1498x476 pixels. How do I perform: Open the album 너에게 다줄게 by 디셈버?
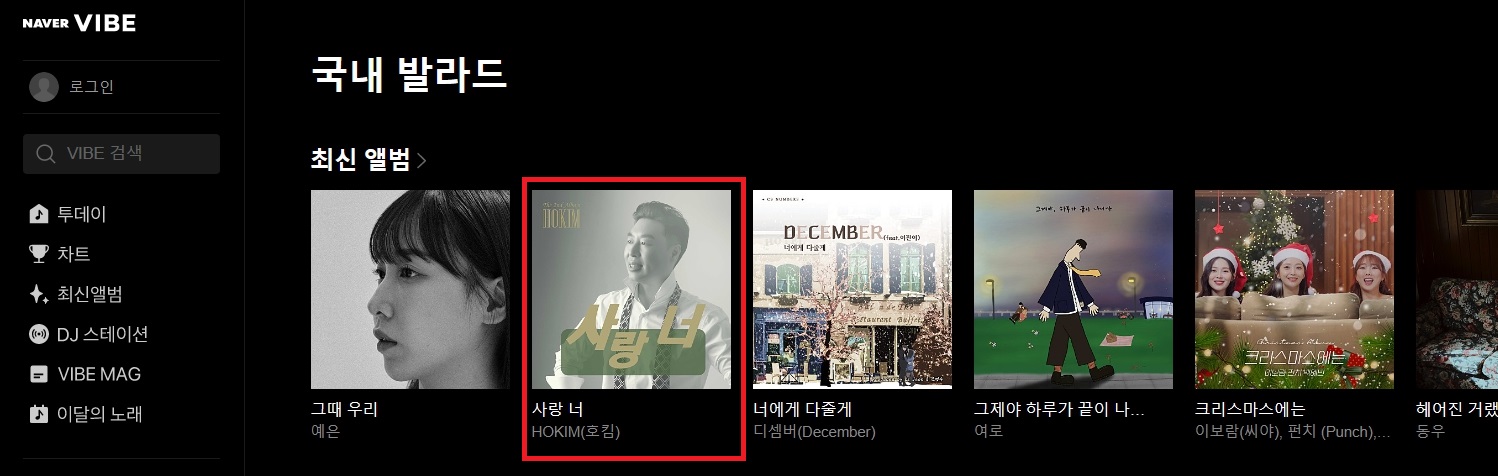point(852,290)
